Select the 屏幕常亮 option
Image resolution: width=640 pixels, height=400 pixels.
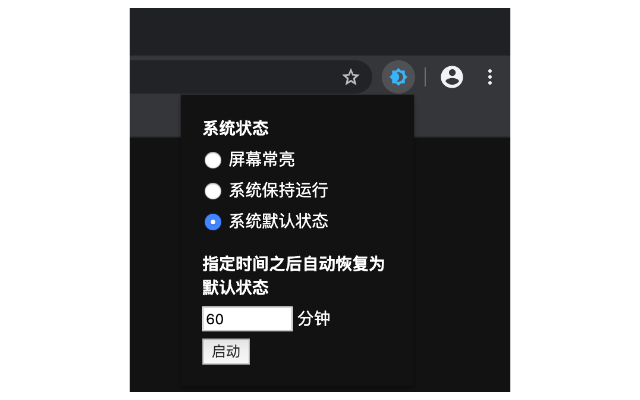click(213, 159)
